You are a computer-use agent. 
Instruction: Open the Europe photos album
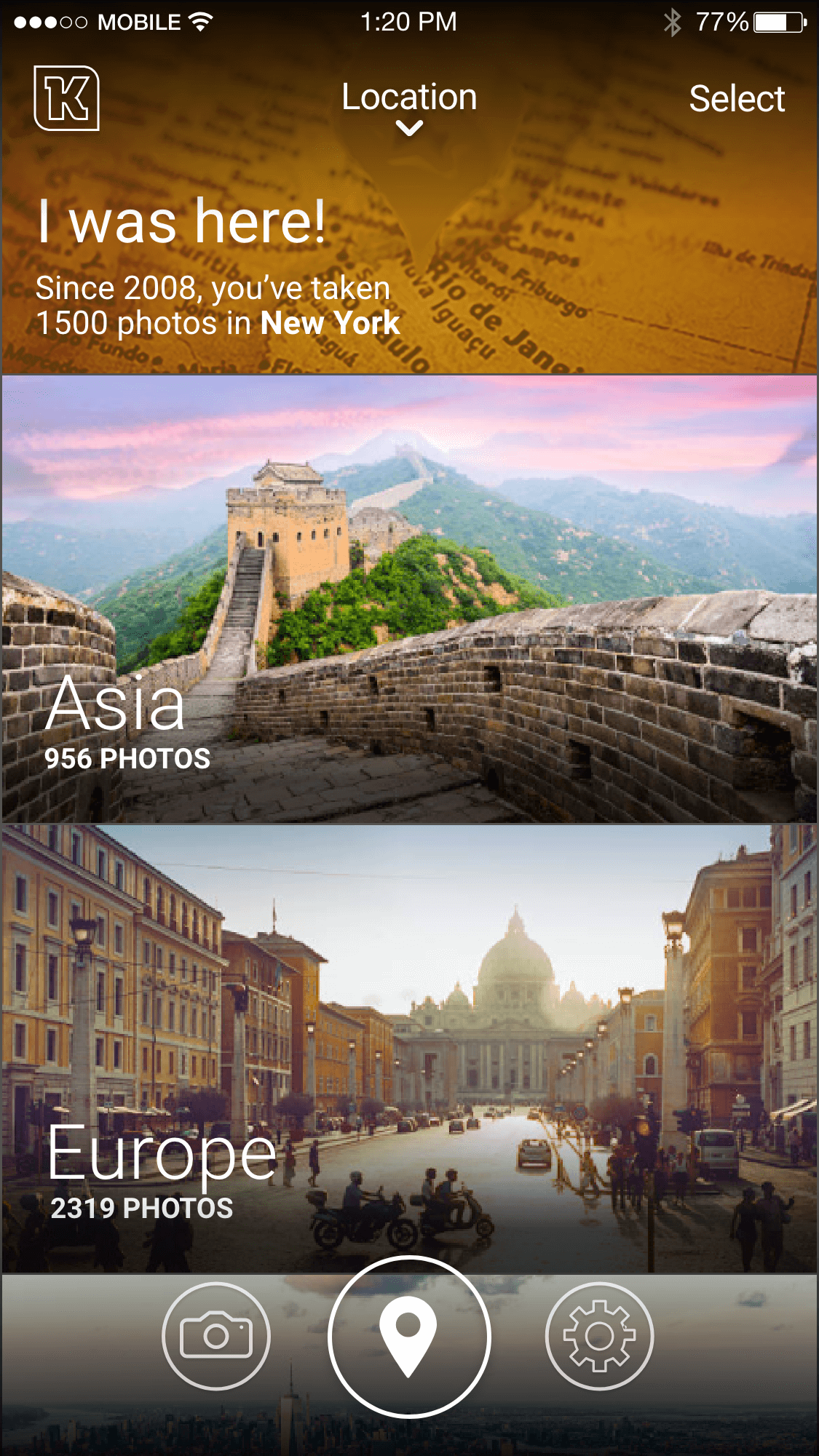(x=409, y=1048)
